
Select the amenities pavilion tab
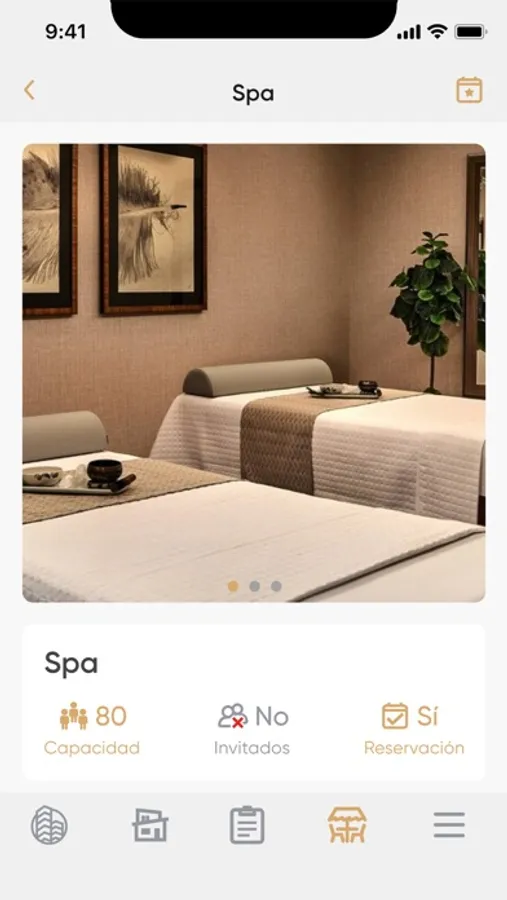pyautogui.click(x=347, y=825)
